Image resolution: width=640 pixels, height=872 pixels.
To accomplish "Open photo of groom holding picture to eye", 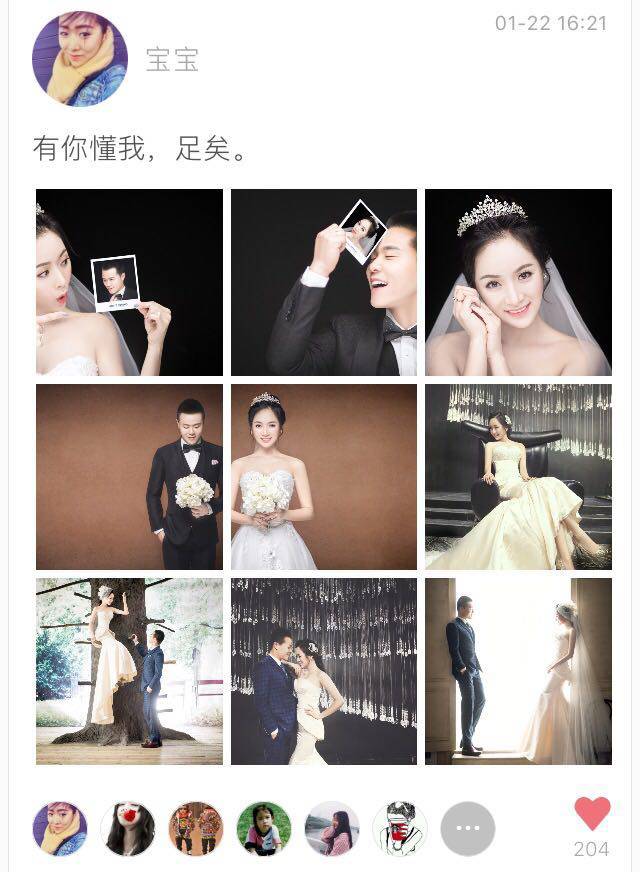I will click(x=323, y=282).
